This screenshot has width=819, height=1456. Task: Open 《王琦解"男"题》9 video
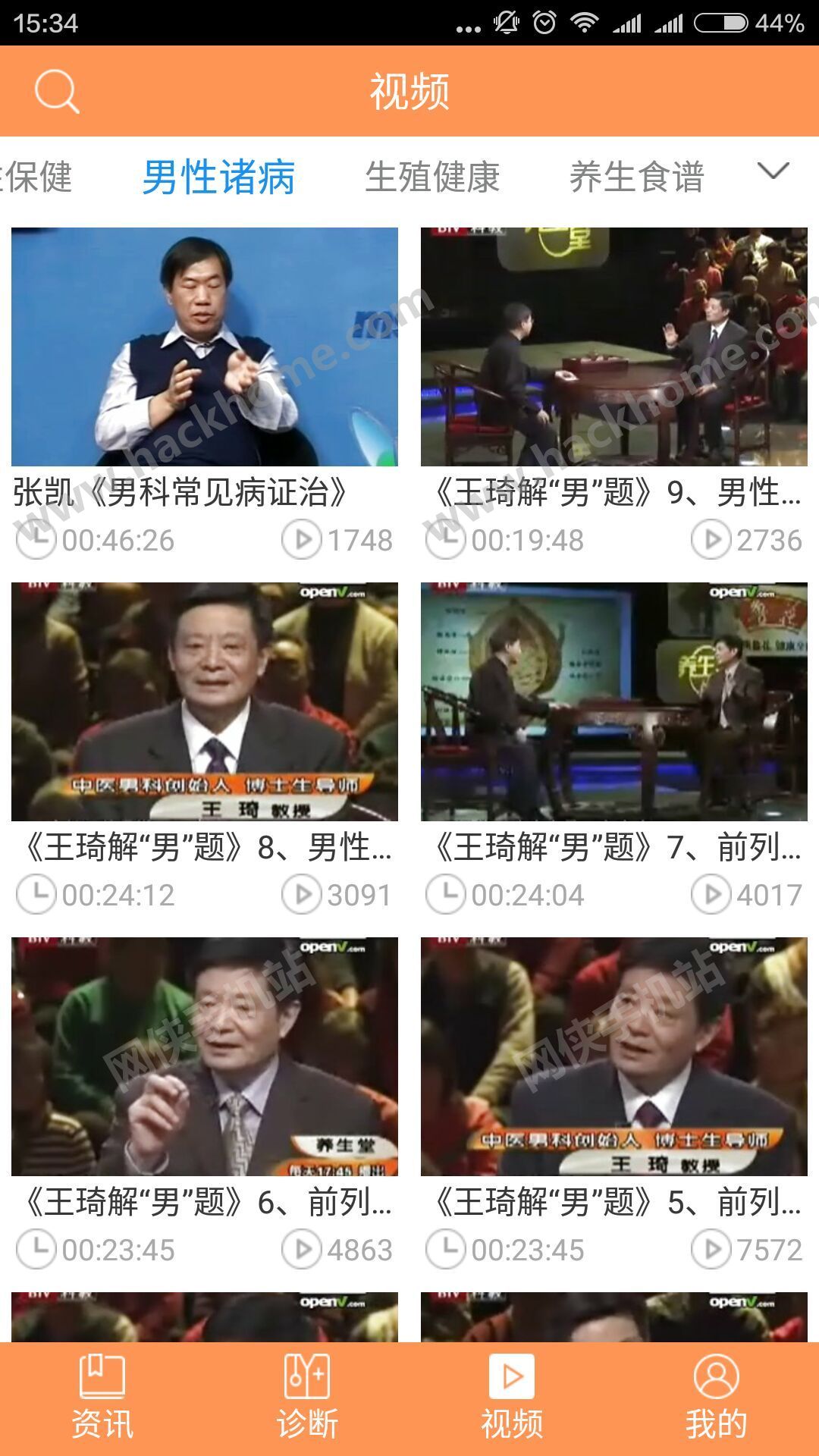tap(614, 347)
